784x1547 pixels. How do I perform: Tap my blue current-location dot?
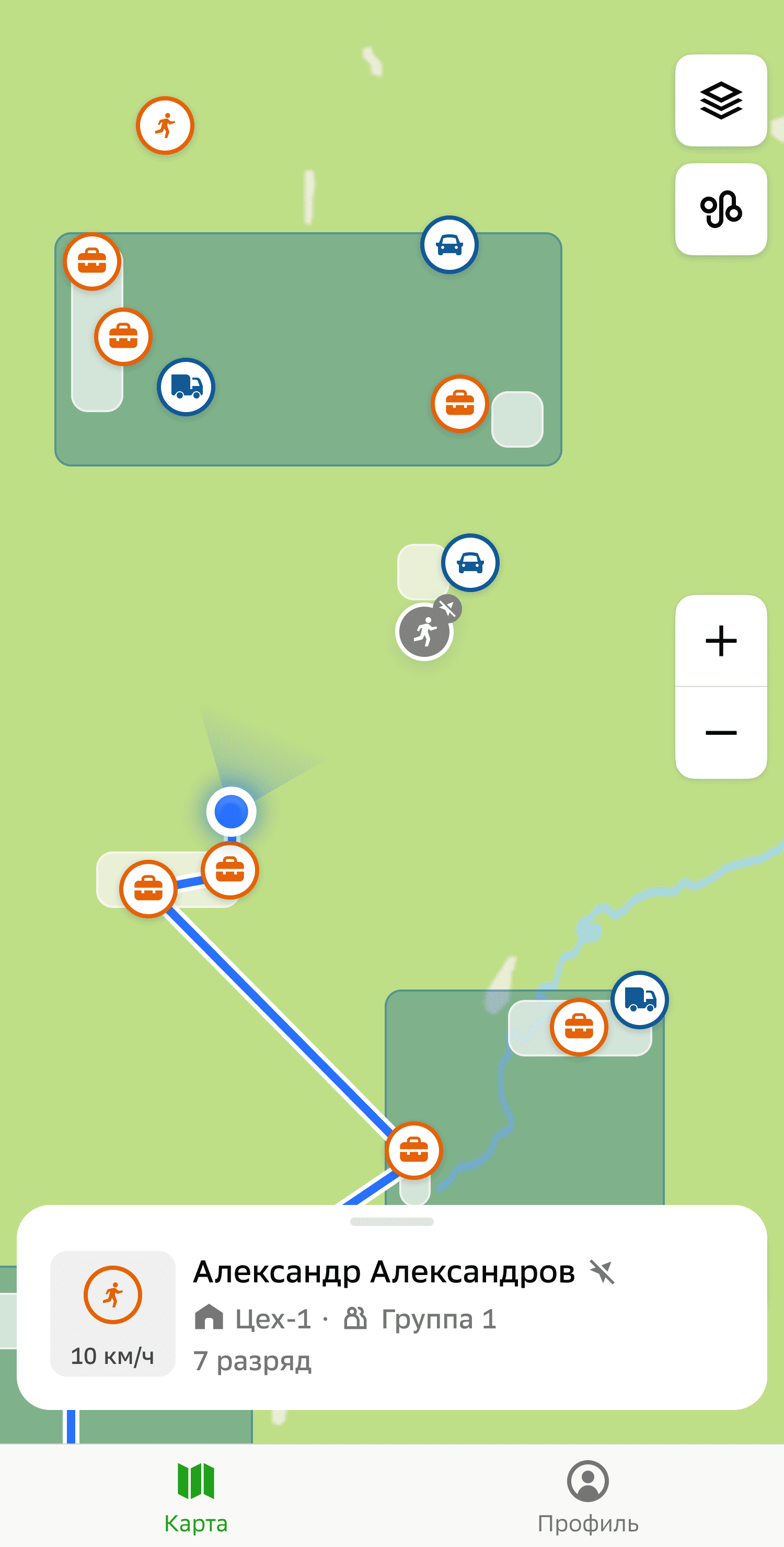(231, 811)
